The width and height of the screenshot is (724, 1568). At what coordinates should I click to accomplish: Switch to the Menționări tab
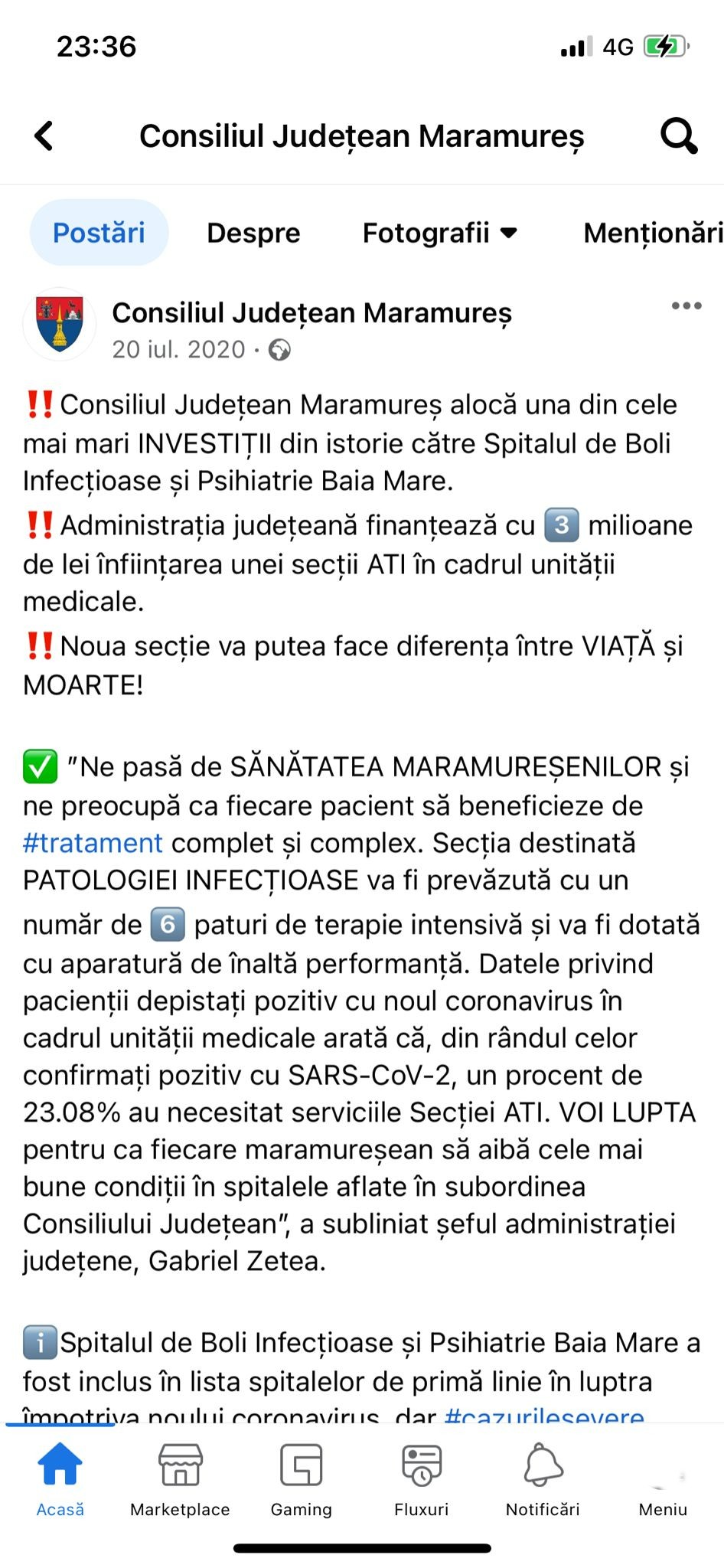click(652, 233)
